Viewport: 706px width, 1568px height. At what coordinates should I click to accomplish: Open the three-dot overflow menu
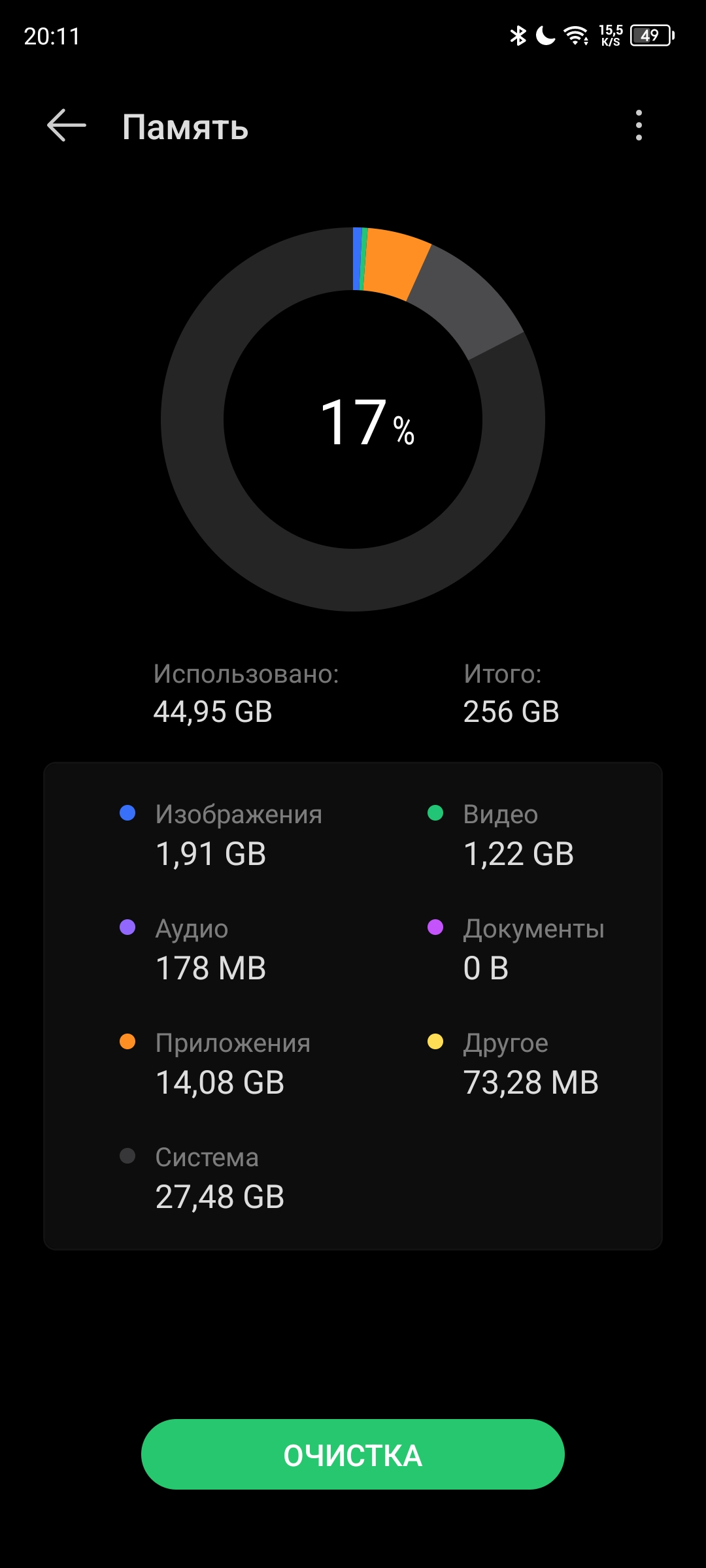tap(639, 125)
